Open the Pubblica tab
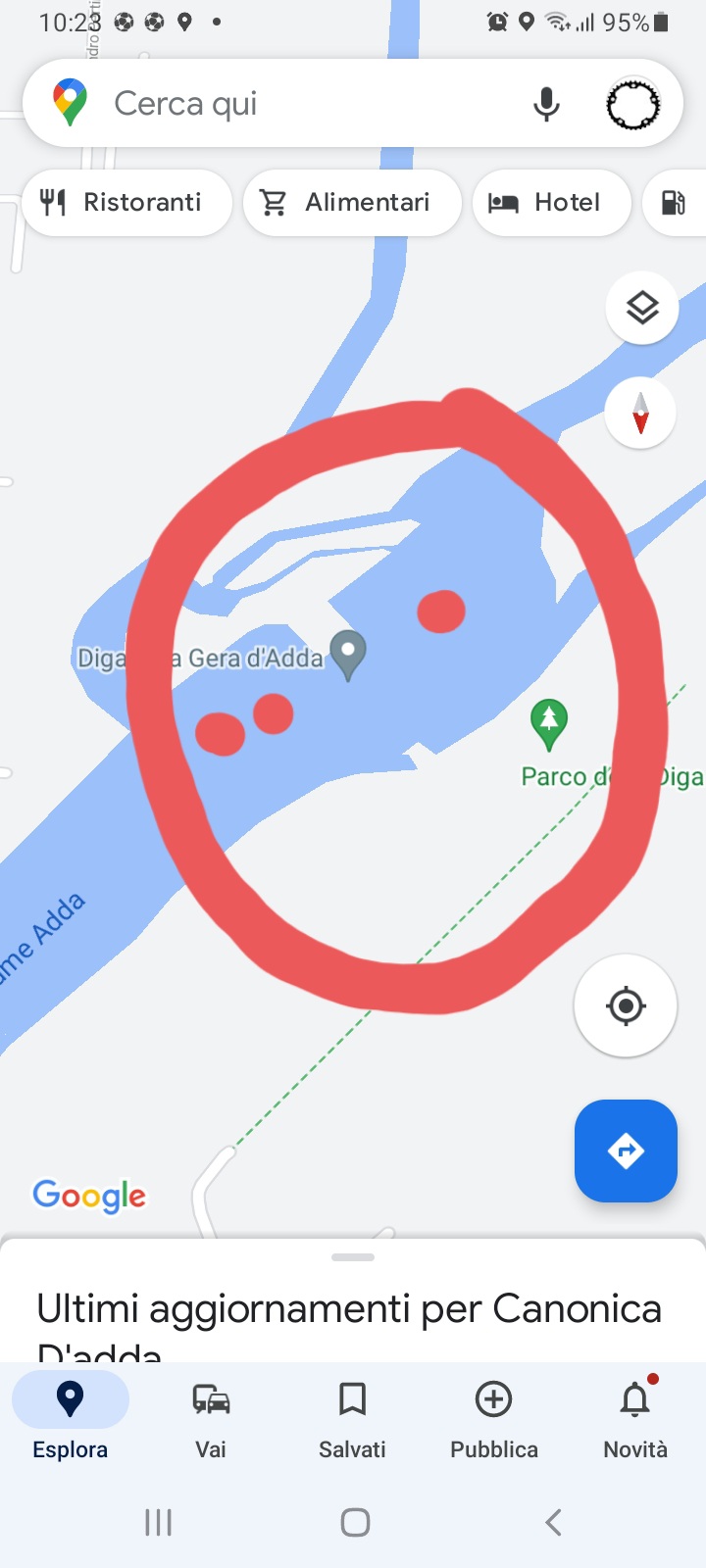This screenshot has height=1568, width=706. point(493,1415)
